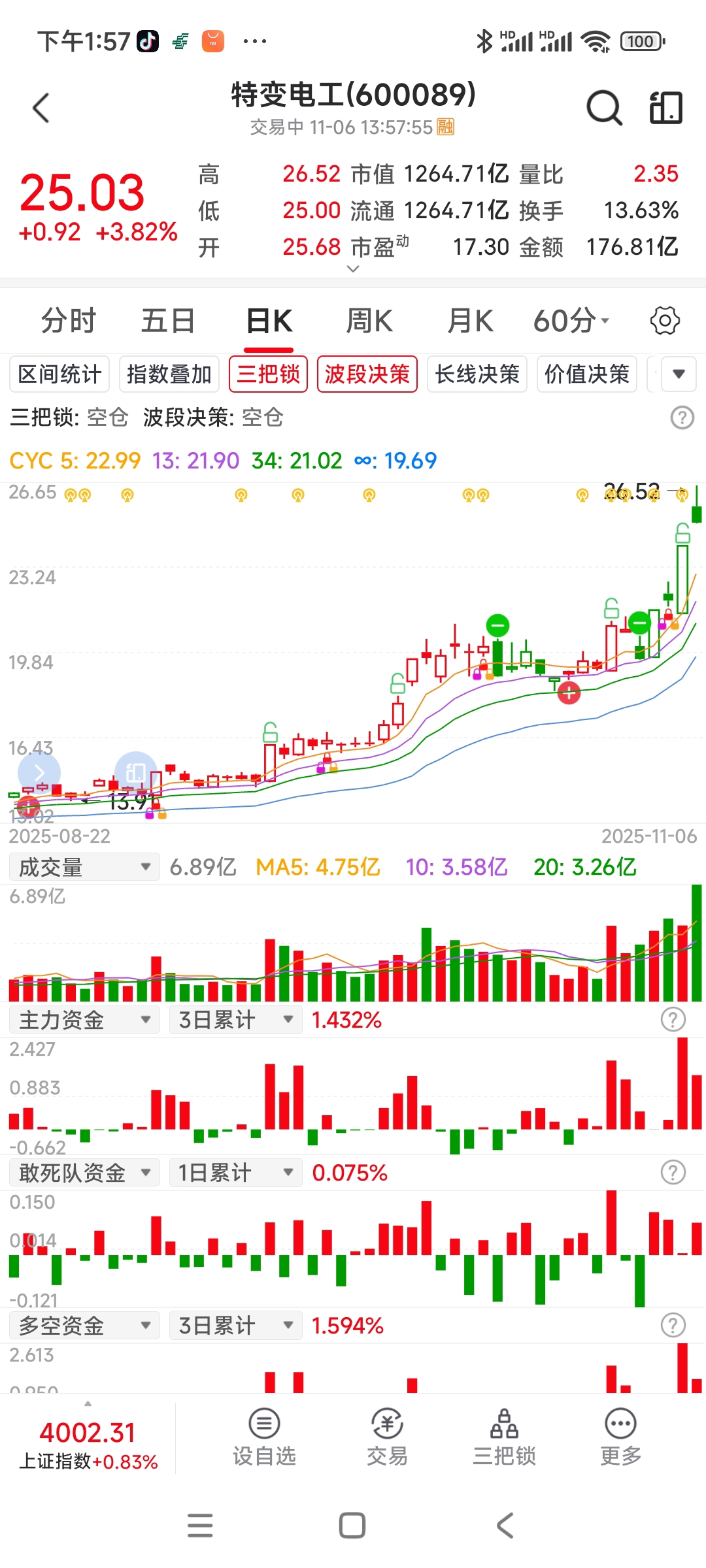Enable the 指数叠加 overlay chip
The height and width of the screenshot is (1568, 706).
click(x=169, y=374)
